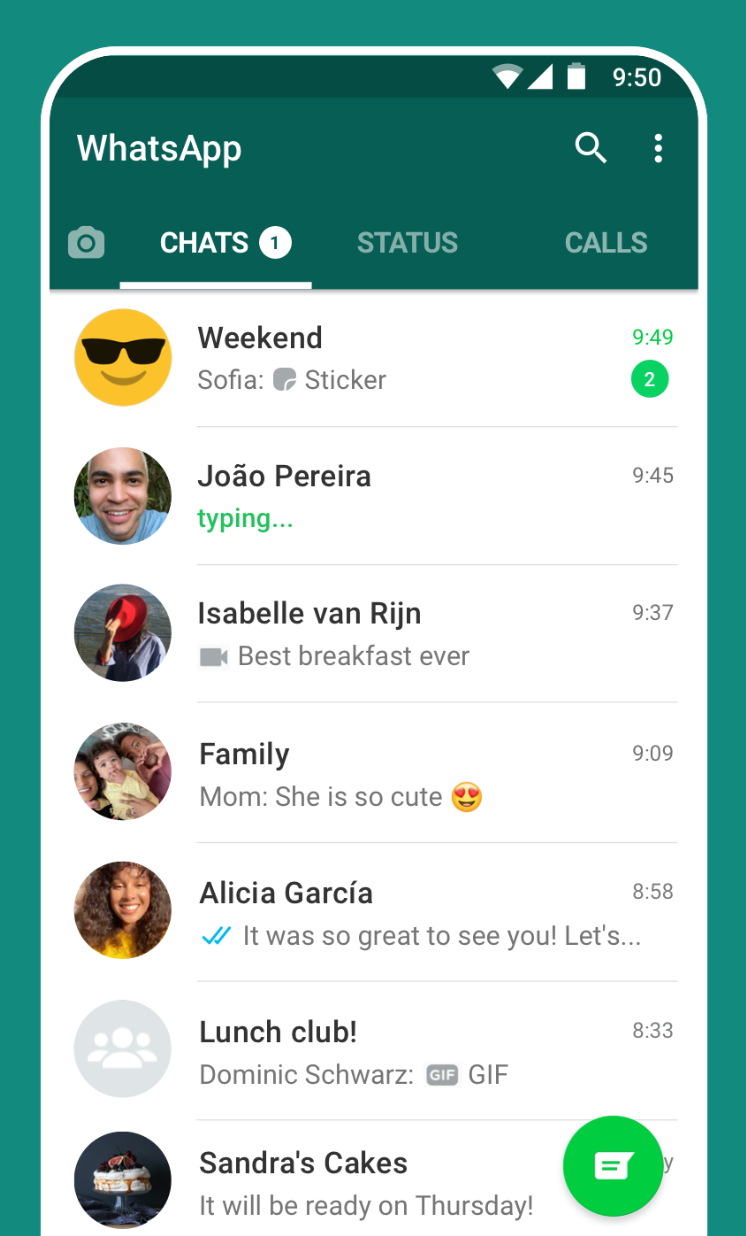The image size is (746, 1236).
Task: Open the chat with Alicia García
Action: (x=400, y=912)
